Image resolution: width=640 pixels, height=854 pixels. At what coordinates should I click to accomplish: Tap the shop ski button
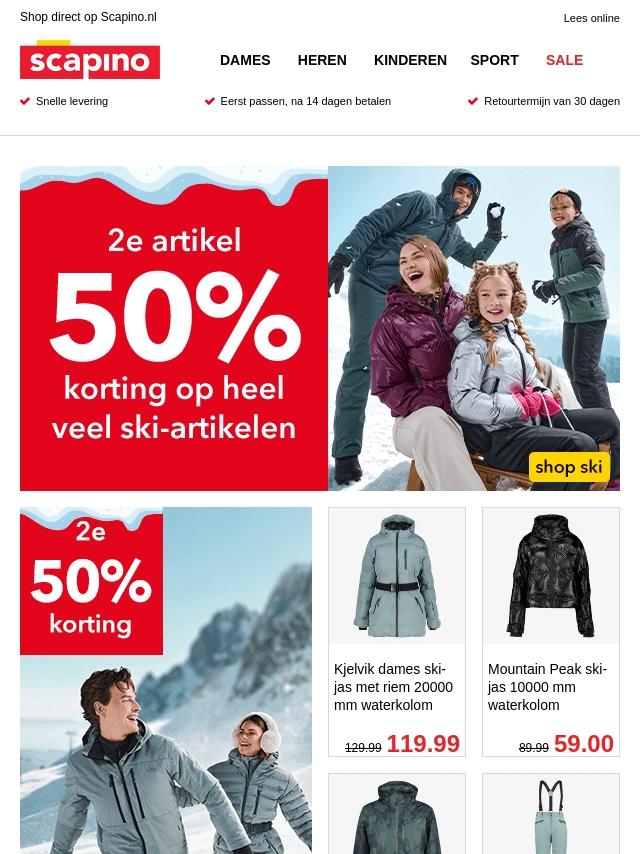569,467
